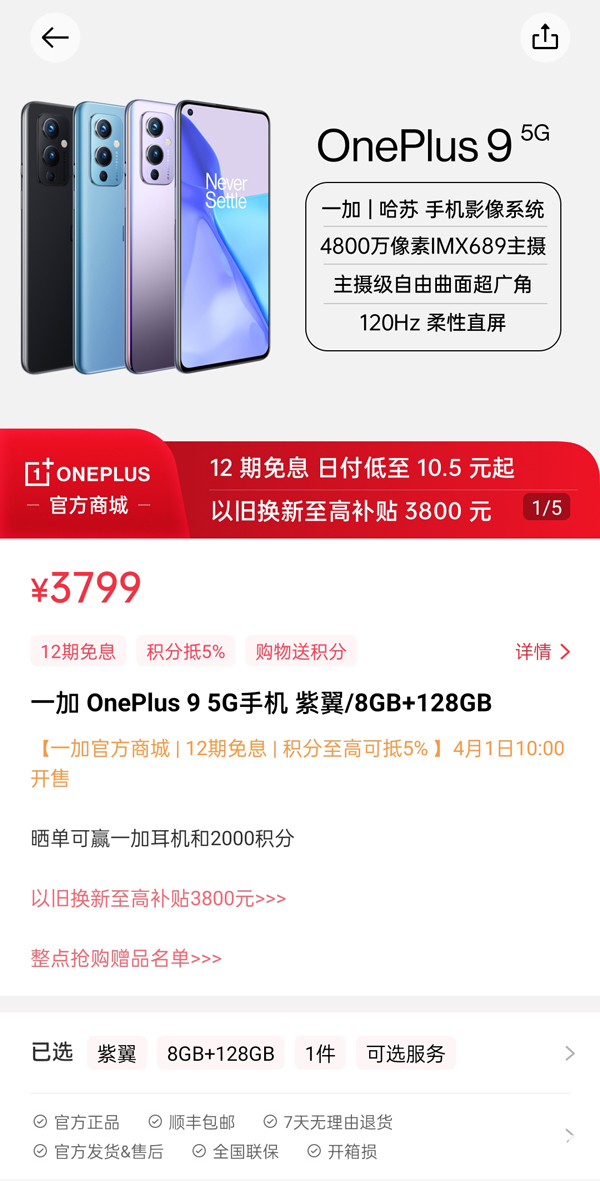Open the 整点抢购赠品名单 link

(x=126, y=958)
